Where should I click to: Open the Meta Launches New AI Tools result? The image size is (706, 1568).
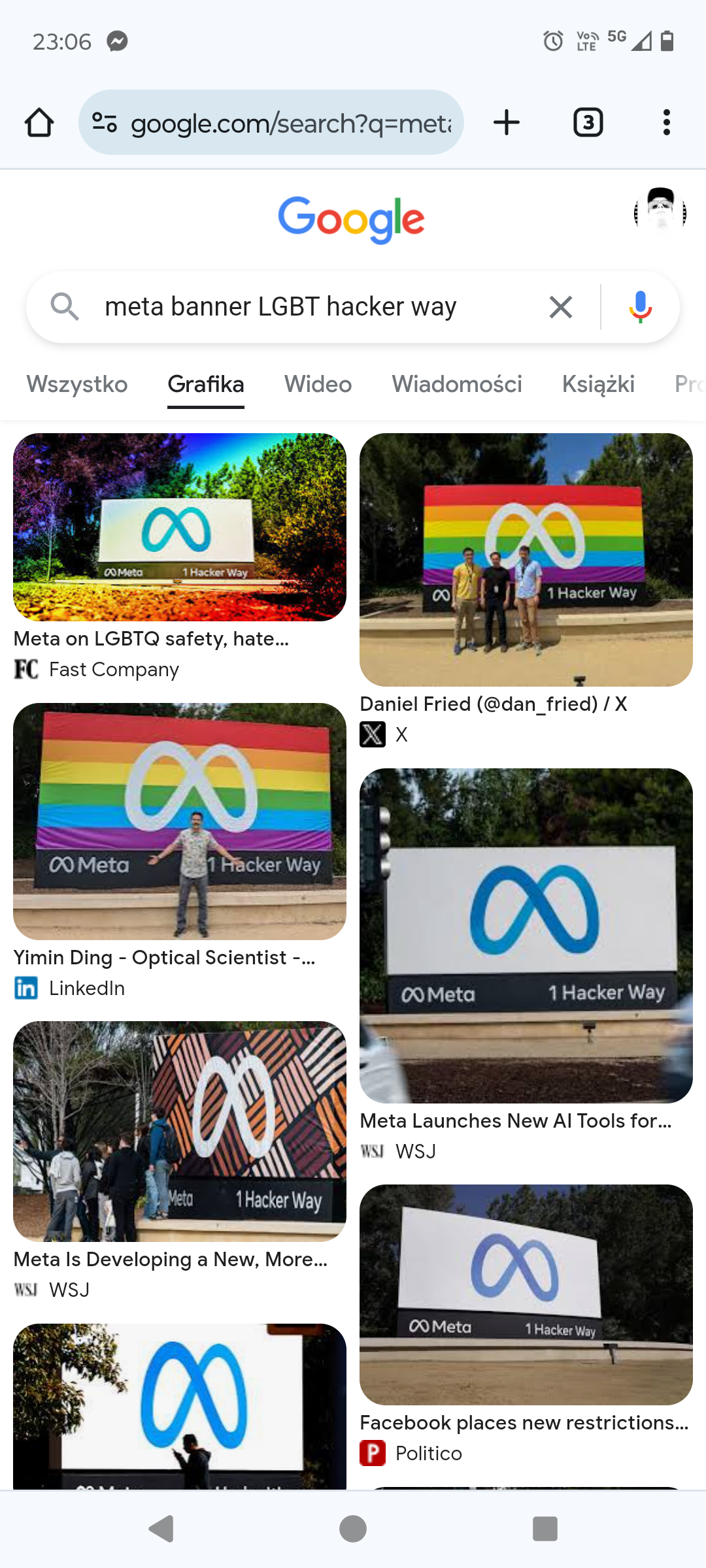(526, 936)
